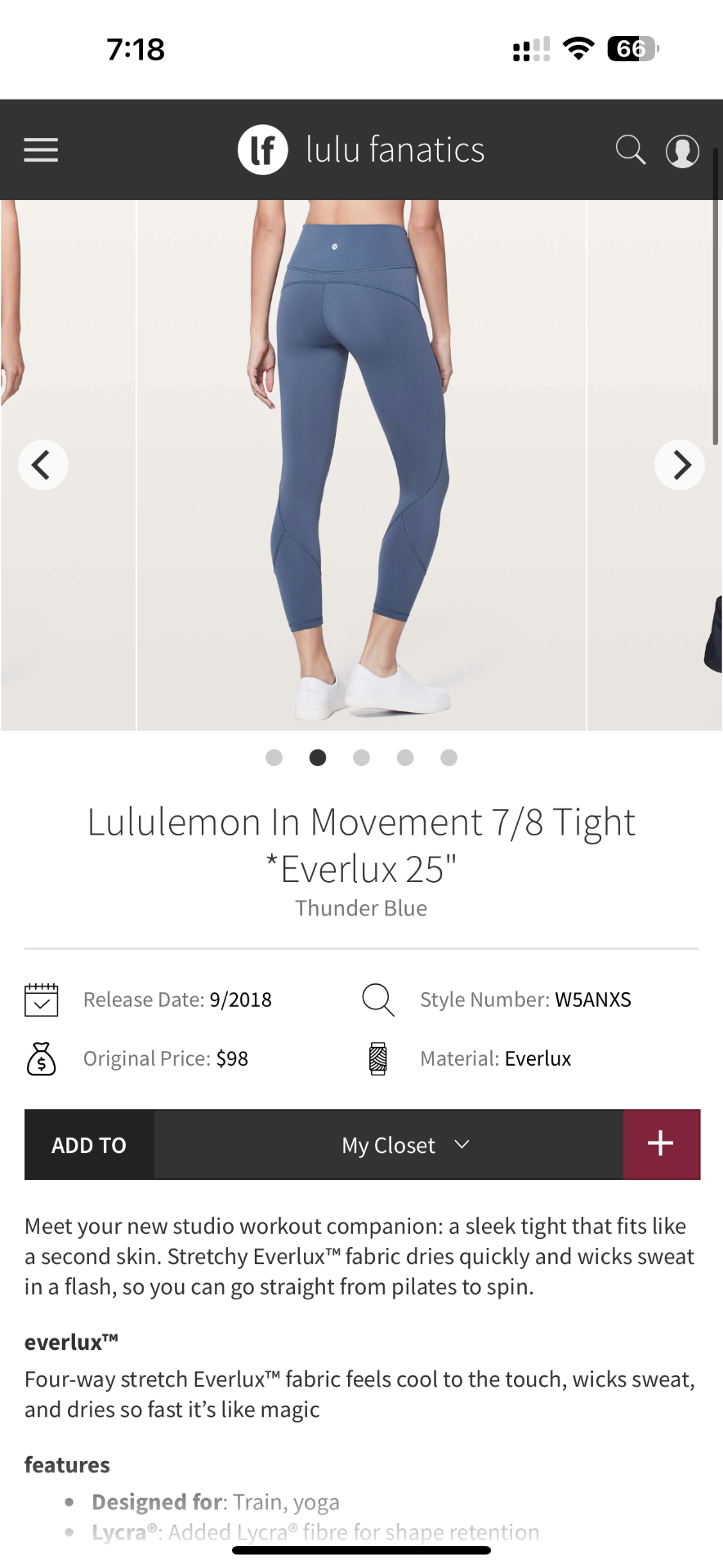Jump to the fifth image dot
Screen dimensions: 723x1568
click(449, 758)
